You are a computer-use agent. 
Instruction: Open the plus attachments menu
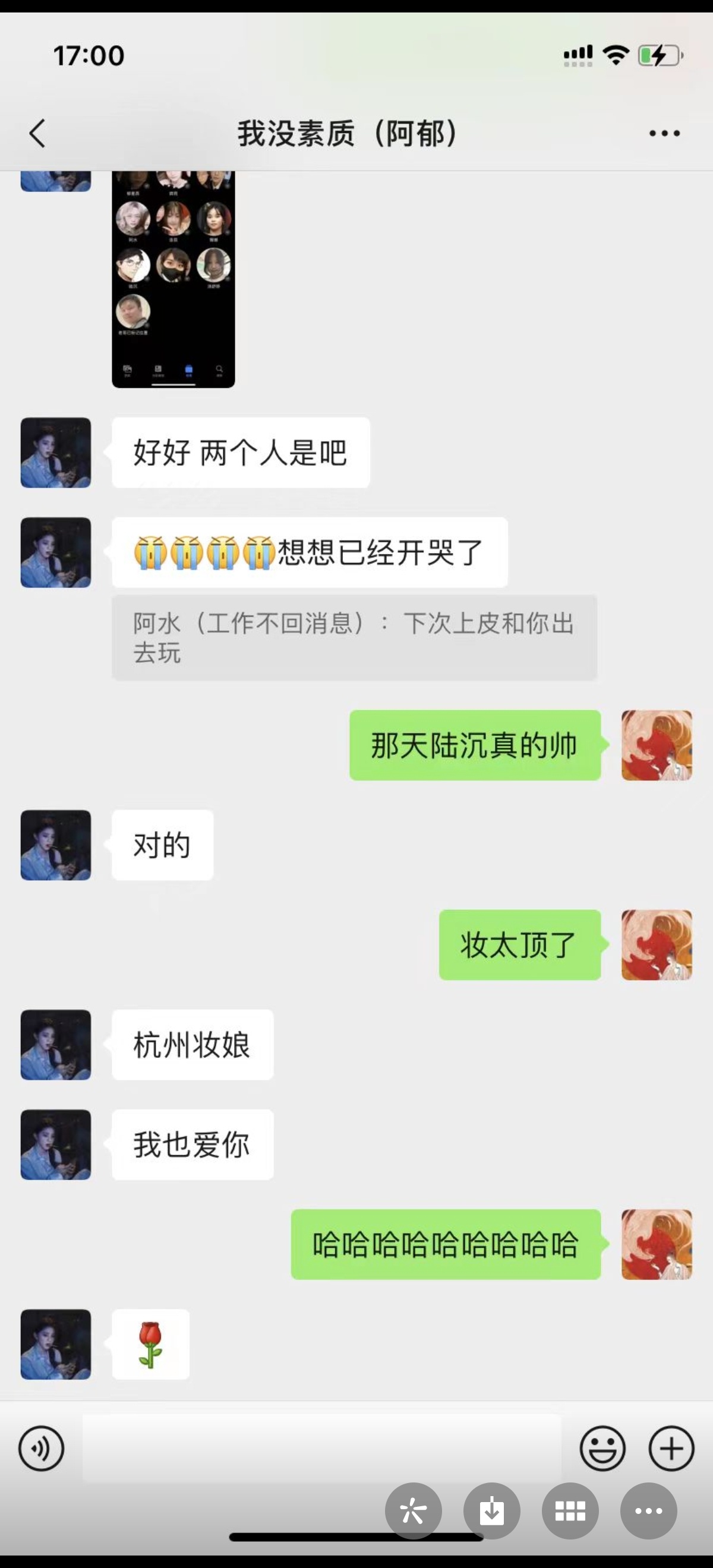coord(671,1448)
